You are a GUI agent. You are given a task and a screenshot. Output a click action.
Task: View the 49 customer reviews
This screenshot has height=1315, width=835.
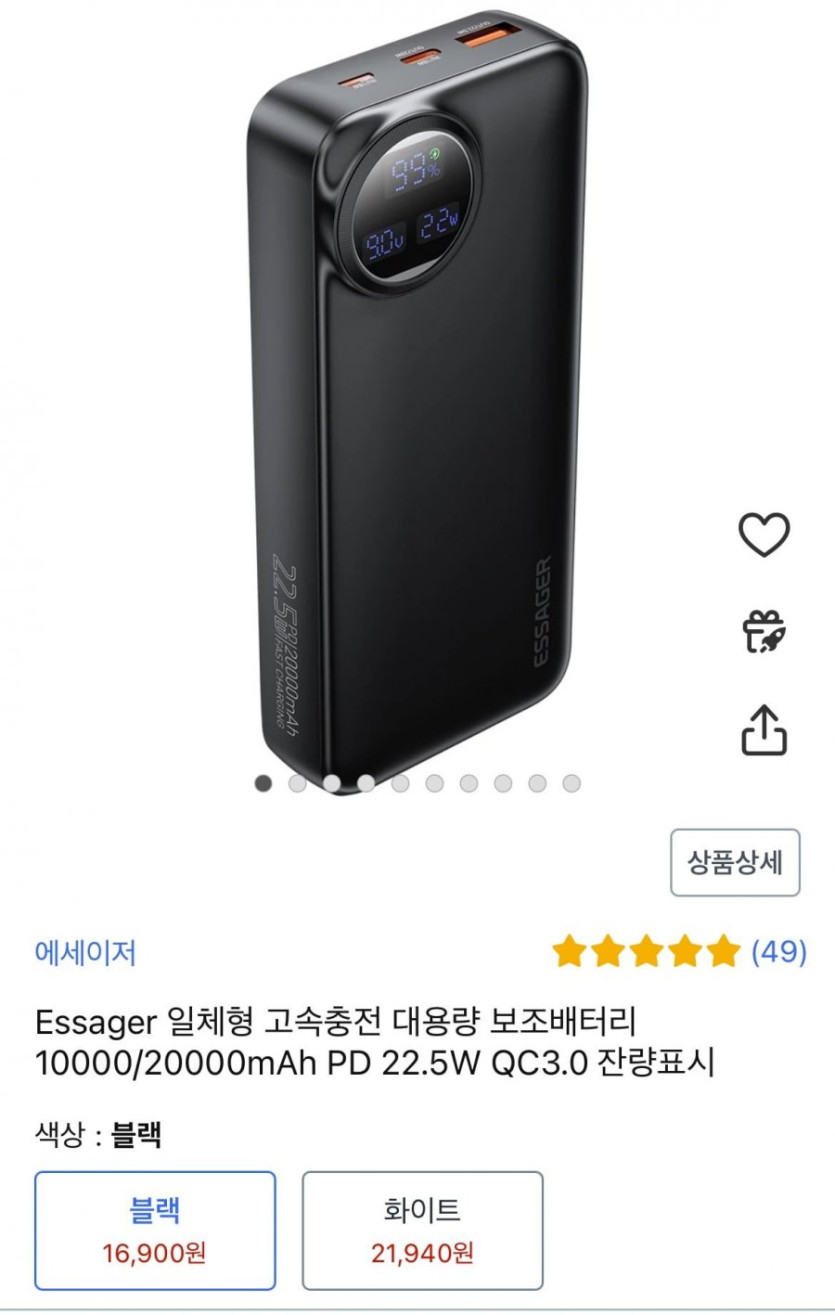tap(778, 951)
